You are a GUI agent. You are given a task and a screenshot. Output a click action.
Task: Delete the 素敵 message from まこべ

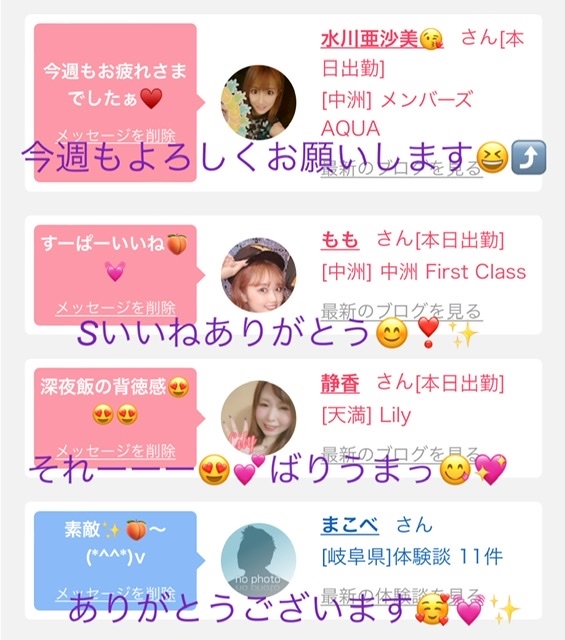tap(116, 594)
